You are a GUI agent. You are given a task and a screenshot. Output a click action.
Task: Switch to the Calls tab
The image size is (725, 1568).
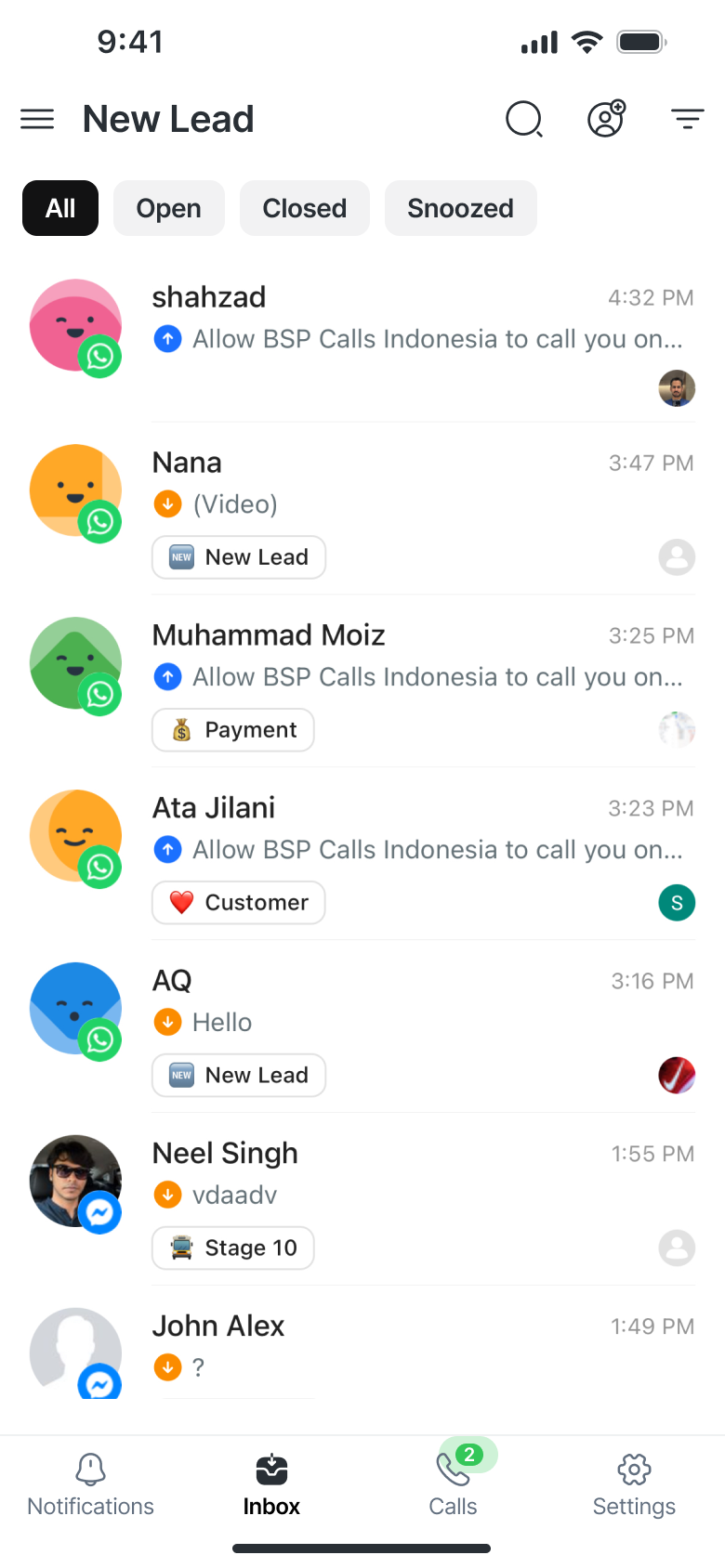pyautogui.click(x=453, y=1484)
